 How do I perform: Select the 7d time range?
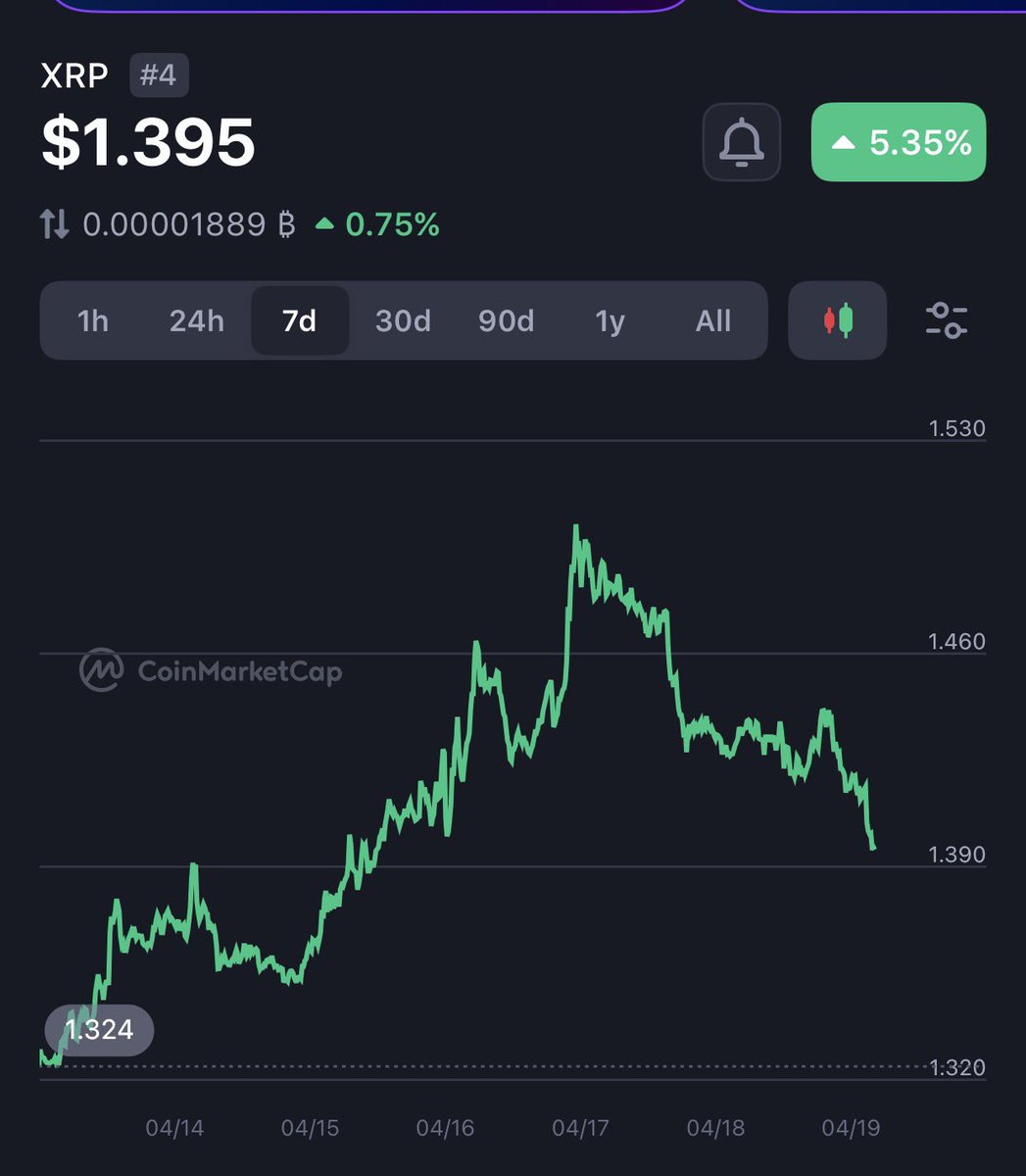tap(300, 320)
